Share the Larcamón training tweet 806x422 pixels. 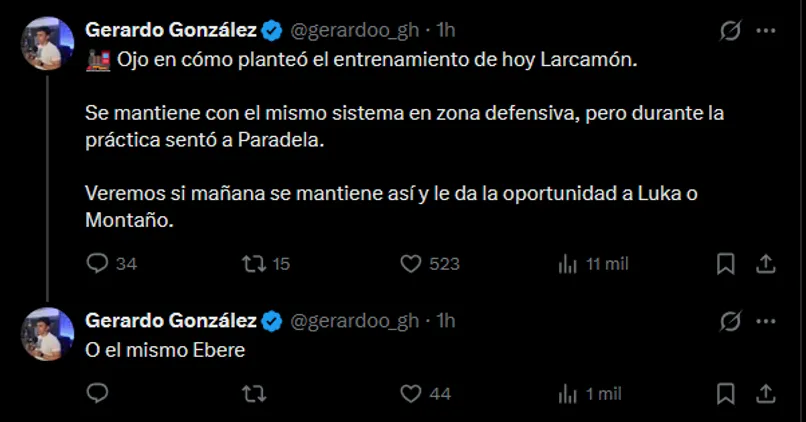pos(765,263)
